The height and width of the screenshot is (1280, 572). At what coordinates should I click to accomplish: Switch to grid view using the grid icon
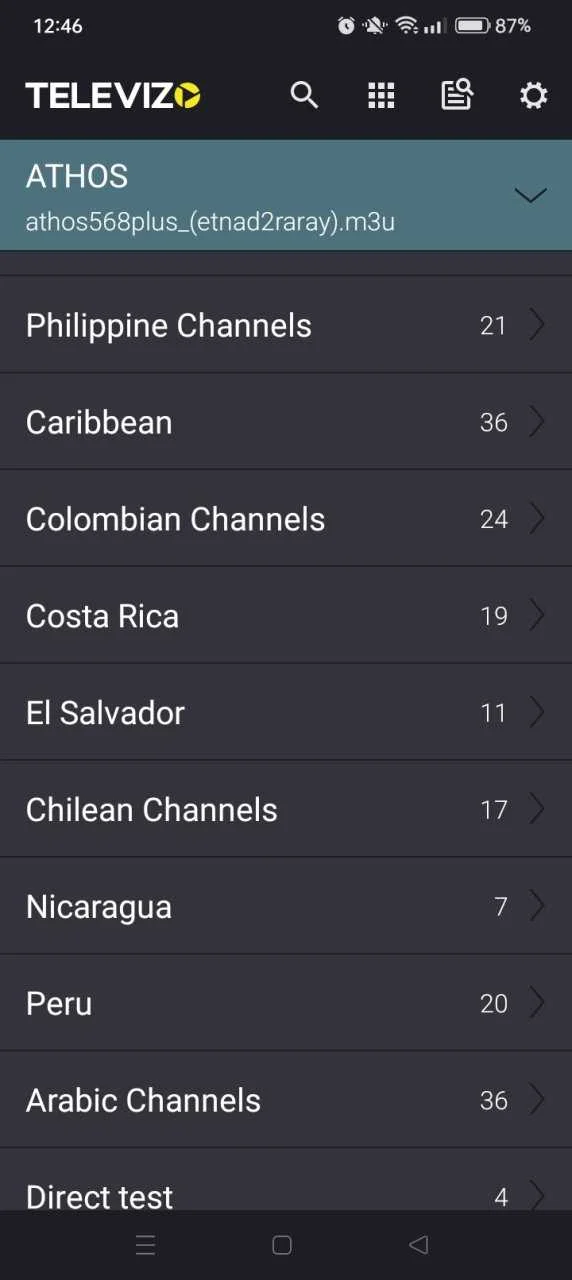[381, 95]
